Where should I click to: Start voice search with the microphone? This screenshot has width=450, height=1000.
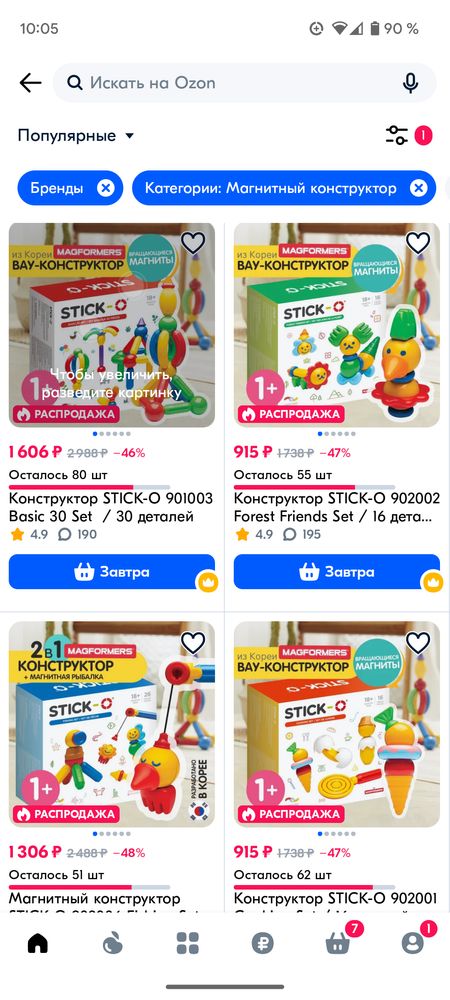point(410,83)
